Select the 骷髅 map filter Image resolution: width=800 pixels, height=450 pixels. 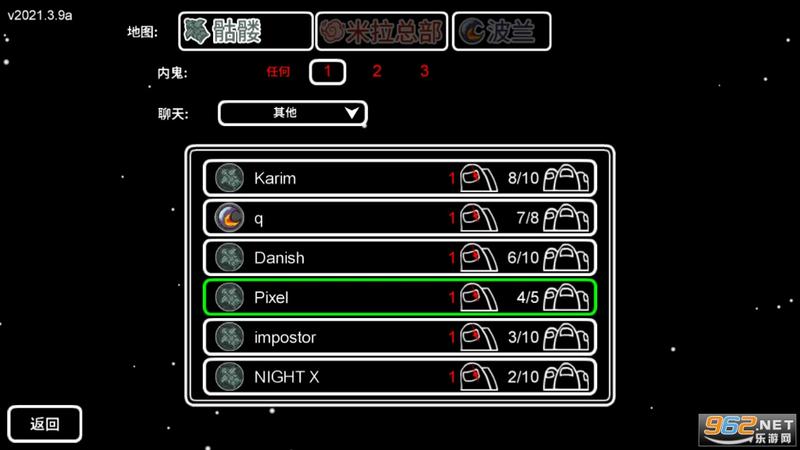[x=245, y=32]
